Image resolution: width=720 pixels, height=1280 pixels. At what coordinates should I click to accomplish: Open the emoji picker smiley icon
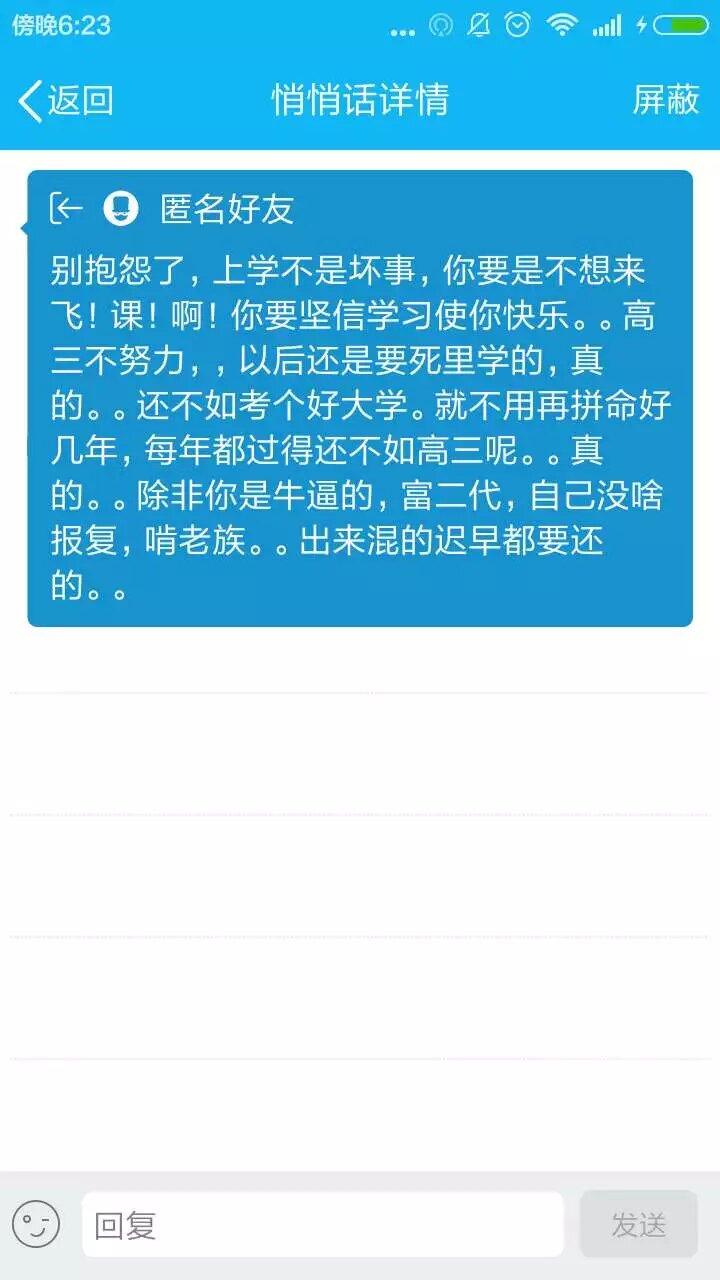36,1224
